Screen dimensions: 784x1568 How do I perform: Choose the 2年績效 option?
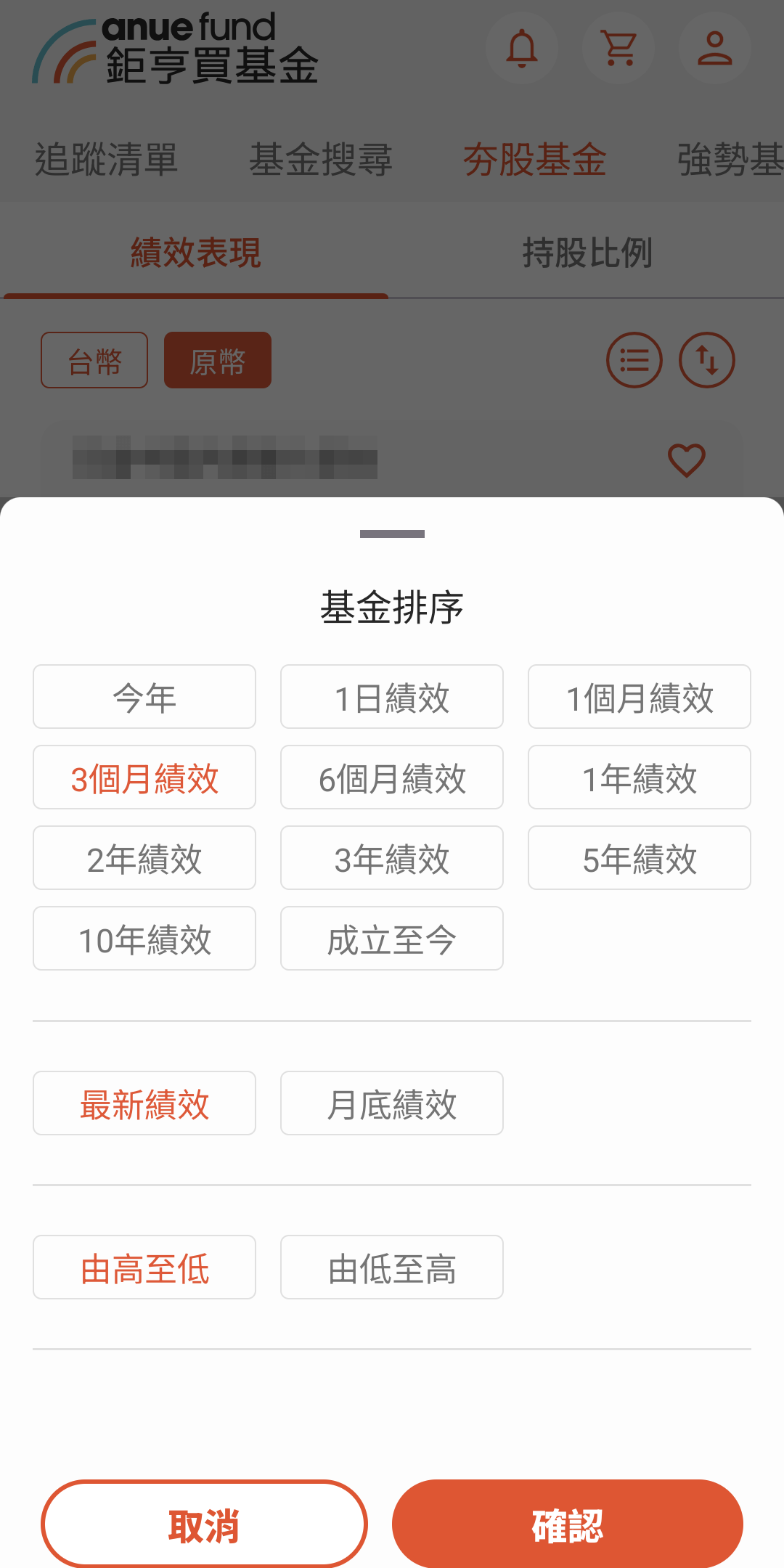coord(144,858)
